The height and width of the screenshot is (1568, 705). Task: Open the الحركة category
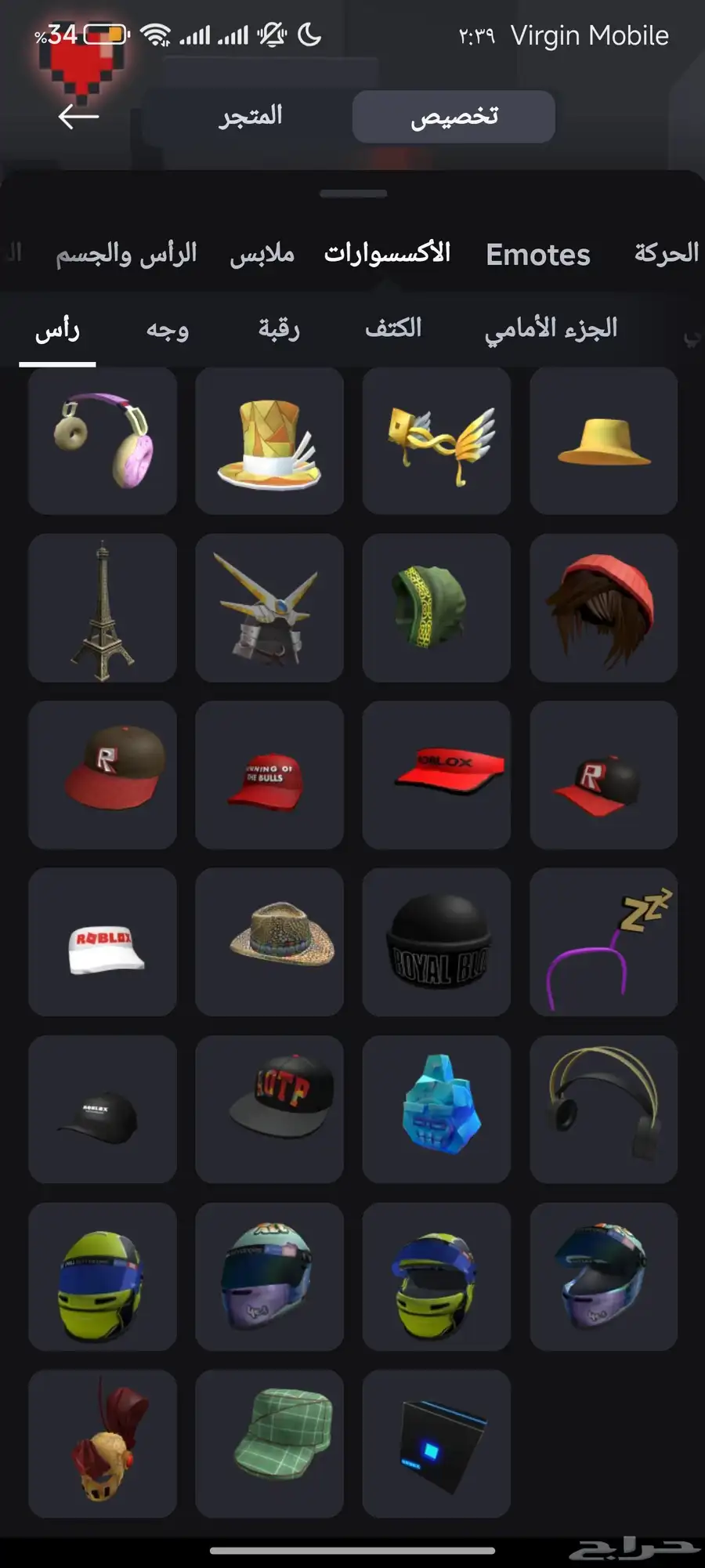pos(666,253)
